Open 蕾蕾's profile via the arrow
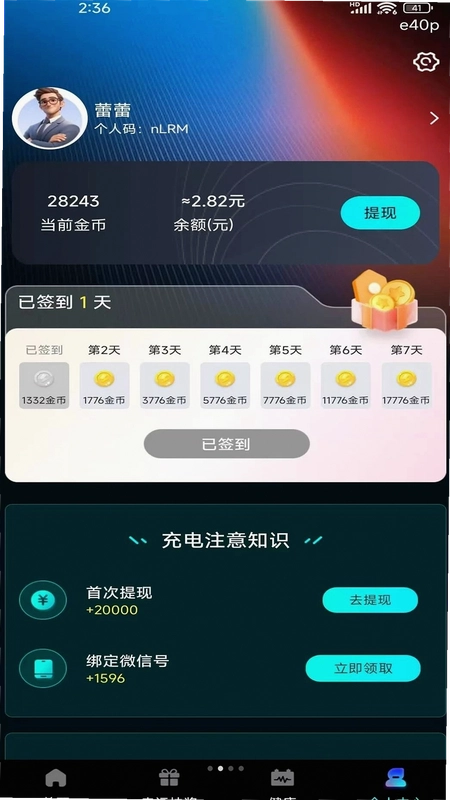 pos(434,118)
